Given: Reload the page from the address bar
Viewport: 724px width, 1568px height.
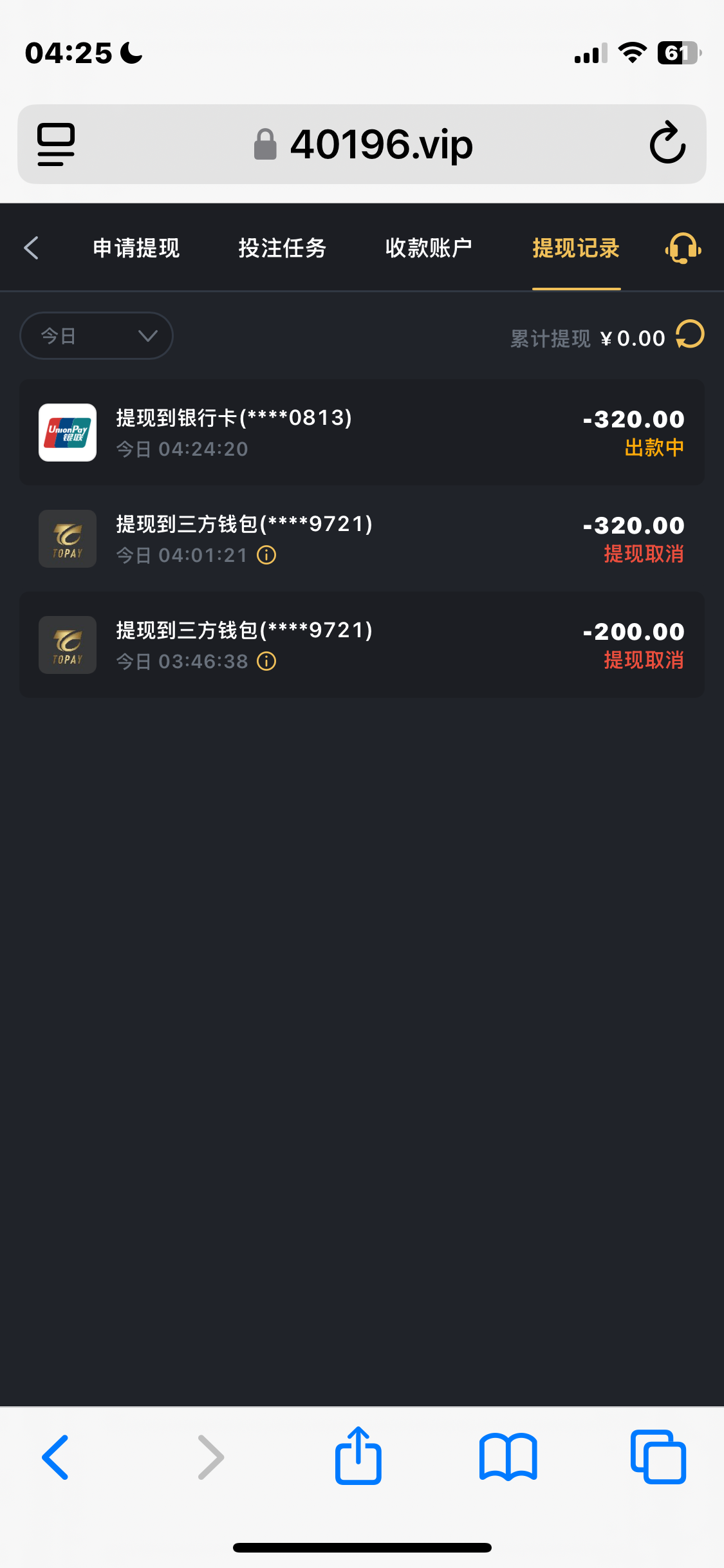Looking at the screenshot, I should (667, 144).
